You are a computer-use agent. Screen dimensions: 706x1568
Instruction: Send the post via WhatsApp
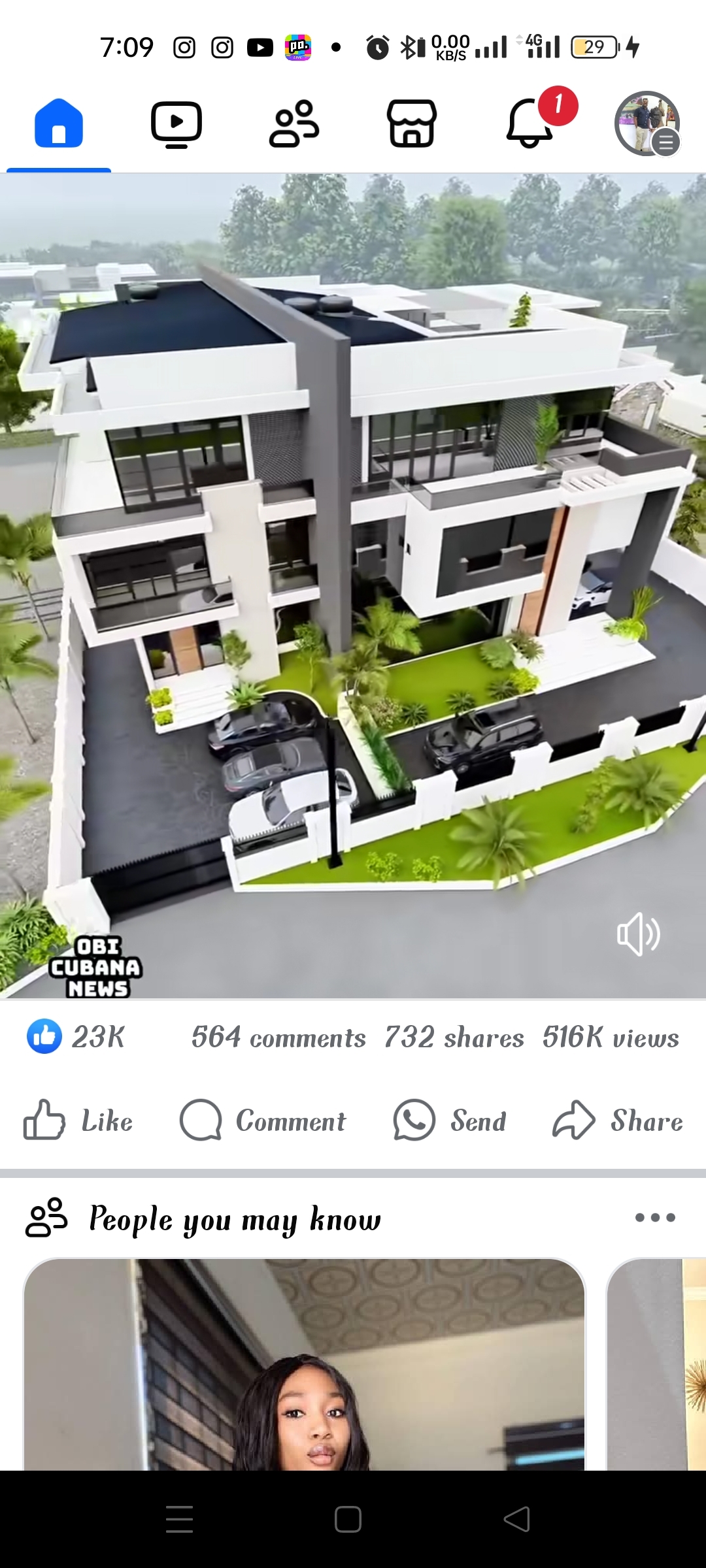point(450,1120)
